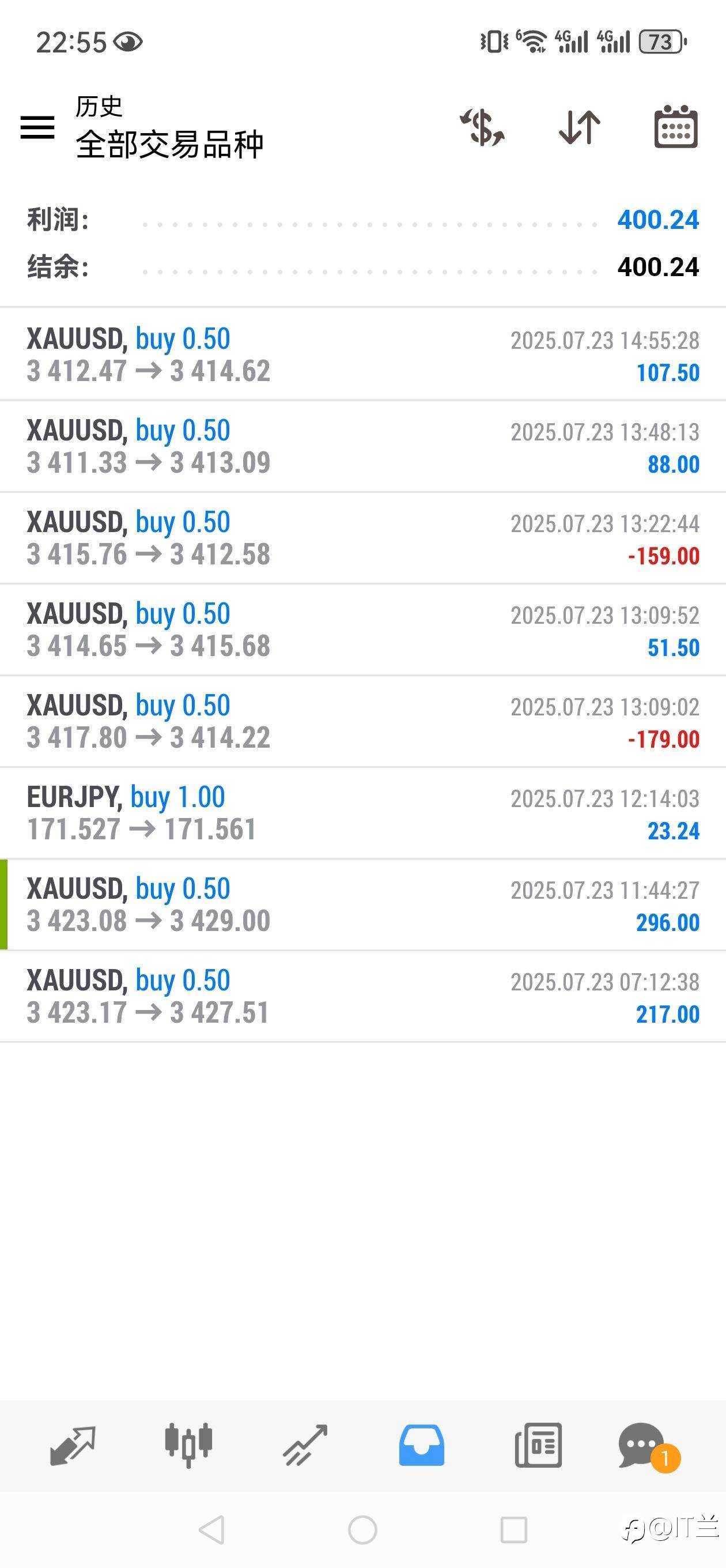Open the history inbox tab

click(x=421, y=1445)
